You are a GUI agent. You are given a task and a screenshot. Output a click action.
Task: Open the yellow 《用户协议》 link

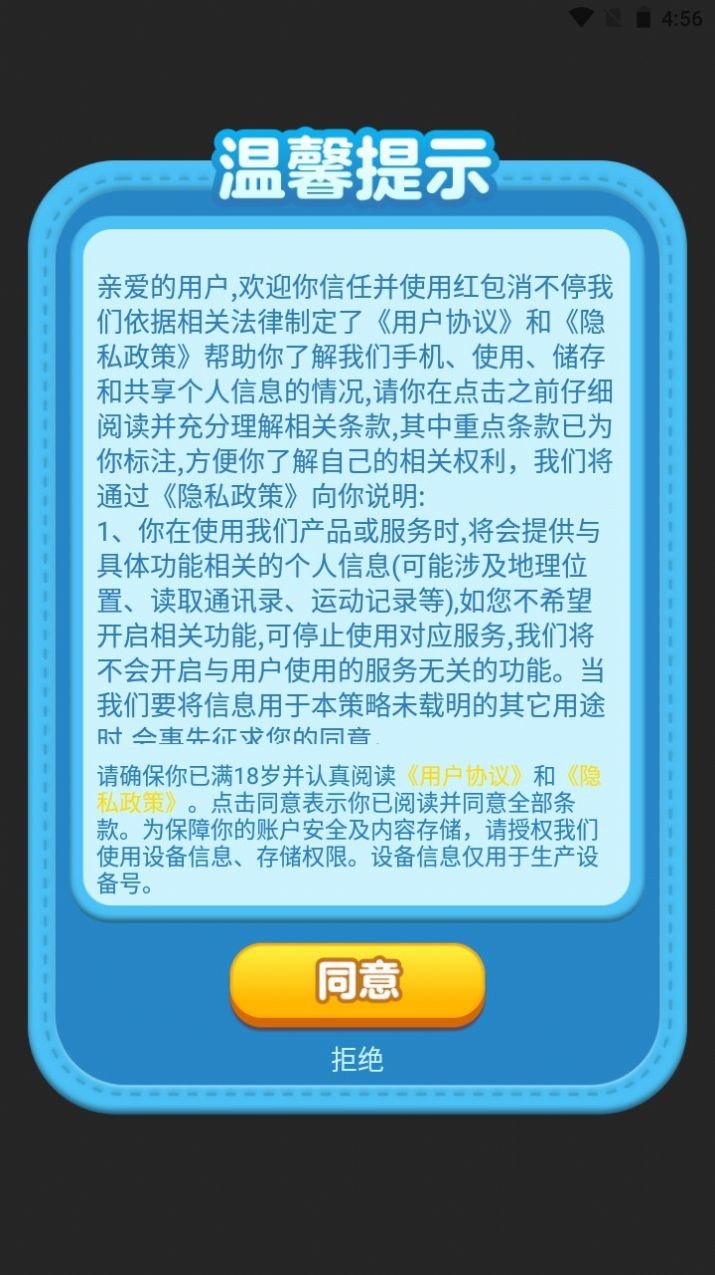point(462,776)
